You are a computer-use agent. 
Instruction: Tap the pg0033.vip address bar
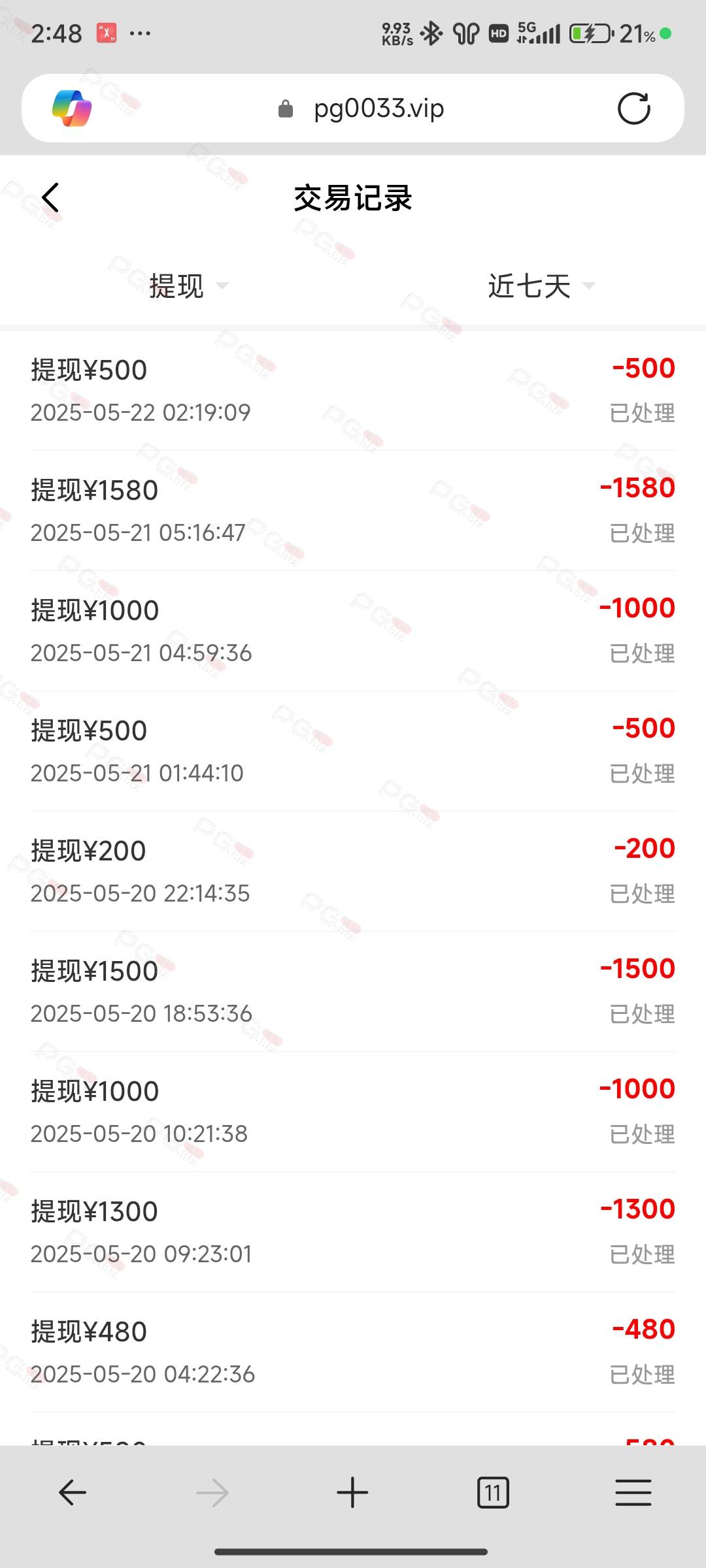[x=361, y=108]
